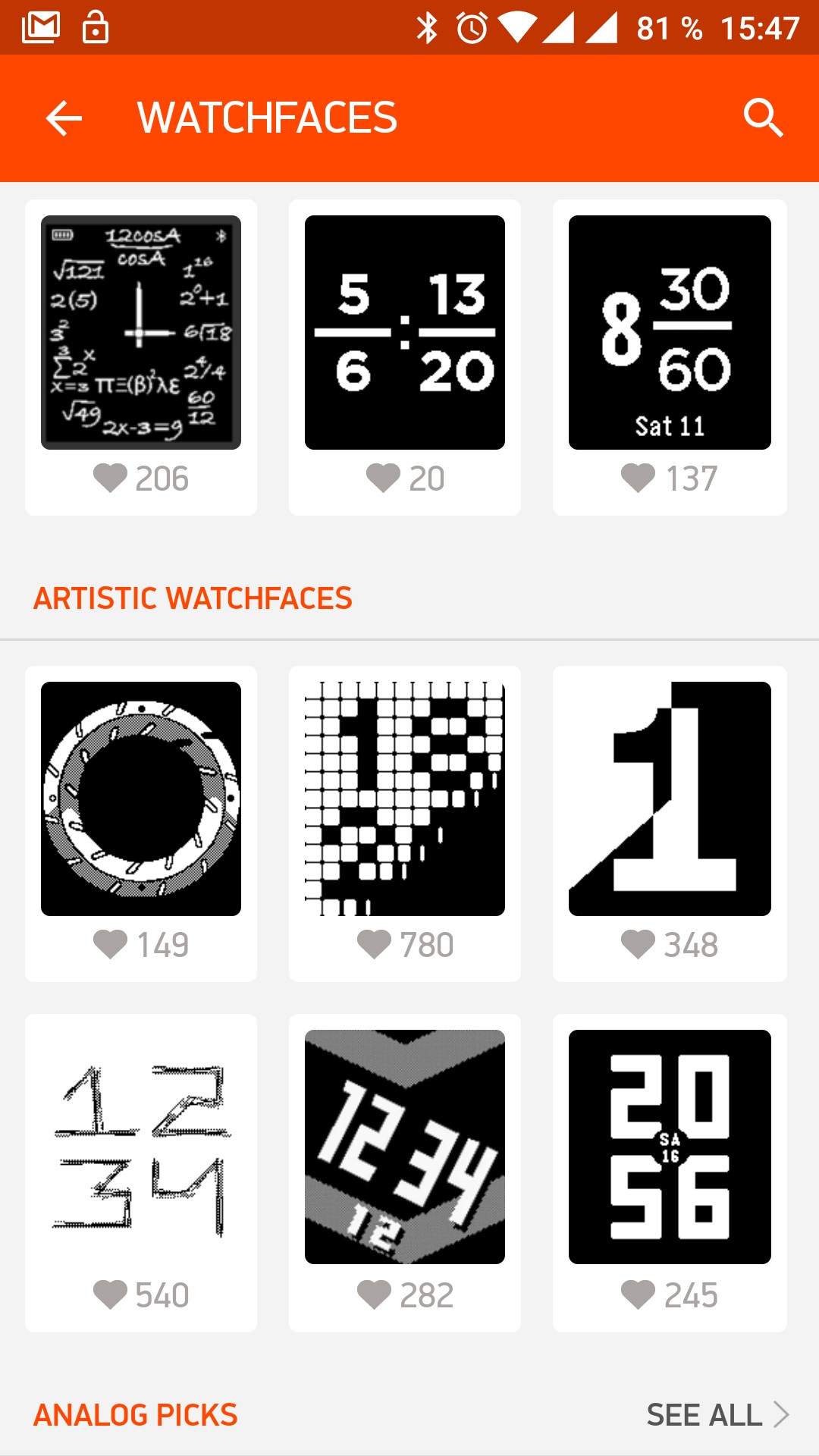Open the math equations watchface with 206 likes
Screen dimensions: 819x1456
pos(141,334)
